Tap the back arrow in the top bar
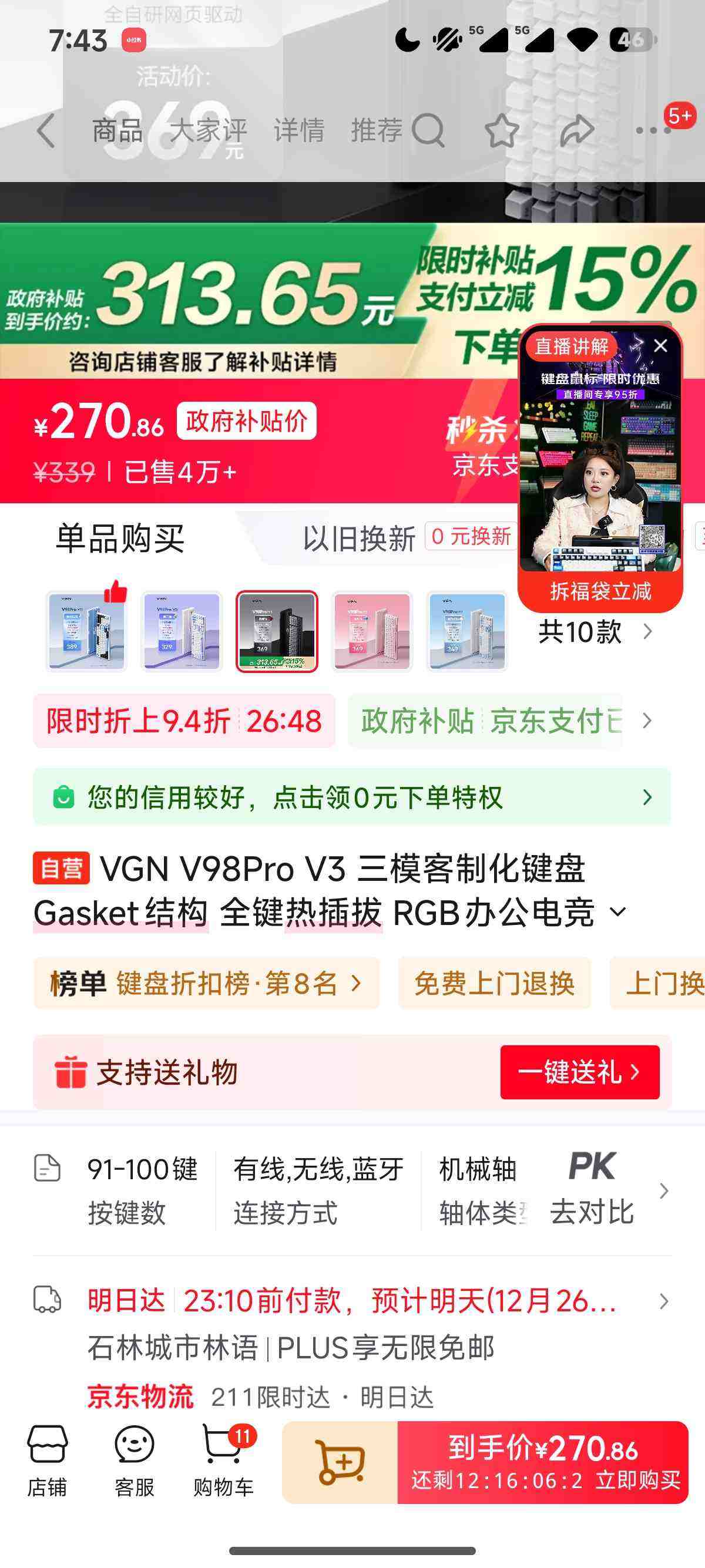Screen dimensions: 705x1568 click(x=46, y=132)
